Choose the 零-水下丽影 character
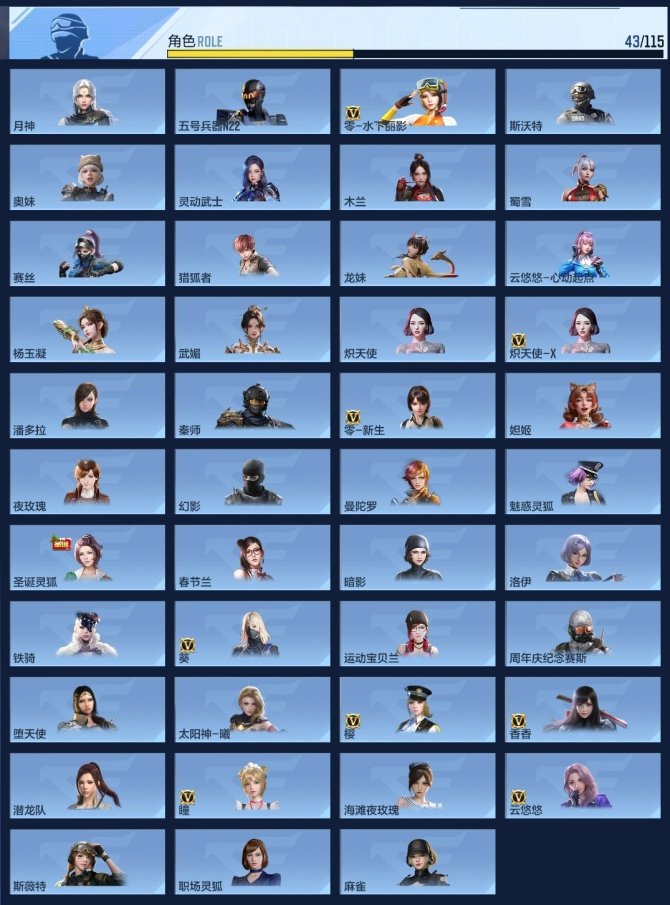The image size is (670, 905). [x=417, y=101]
